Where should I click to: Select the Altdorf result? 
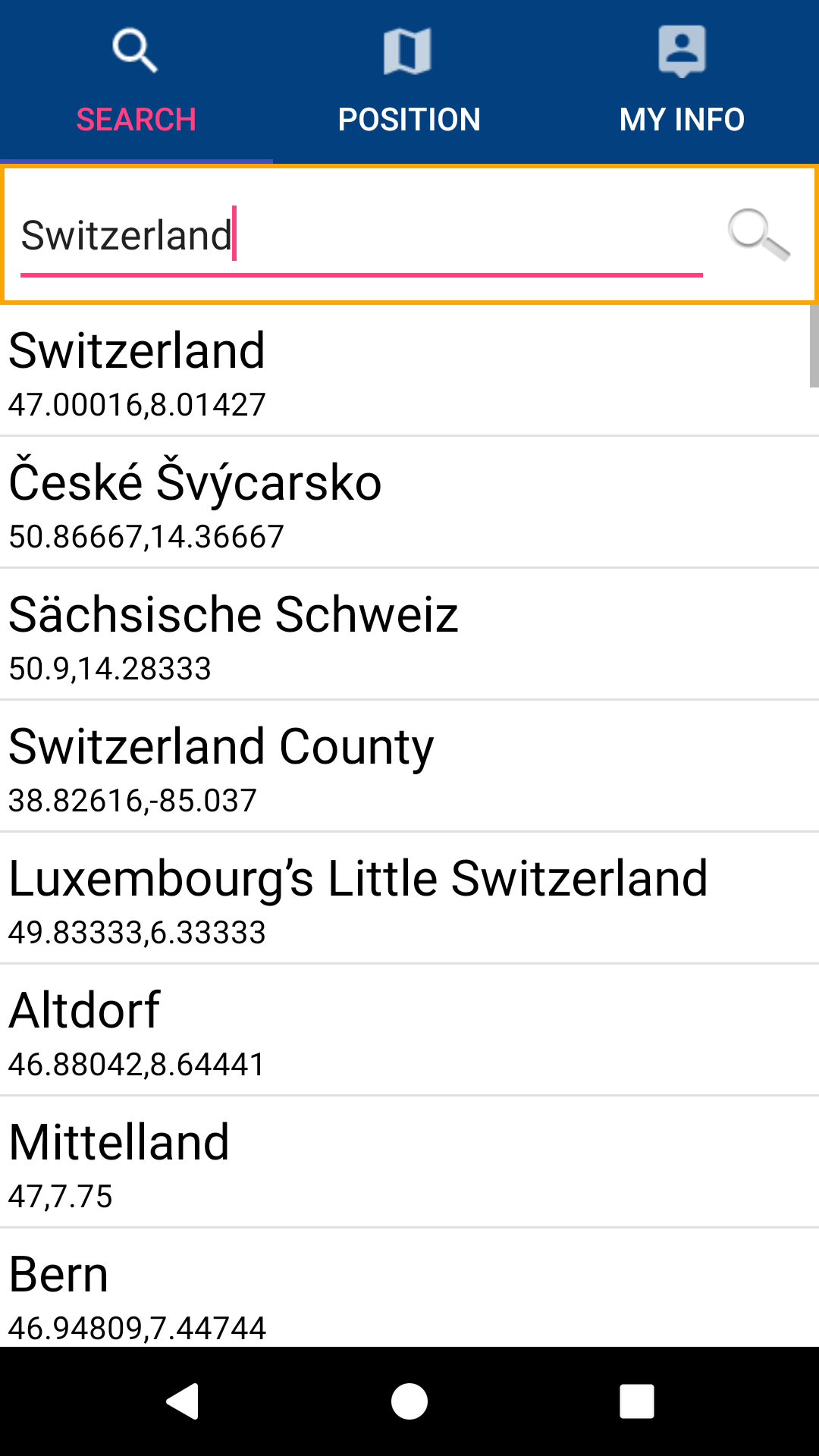tap(409, 1029)
